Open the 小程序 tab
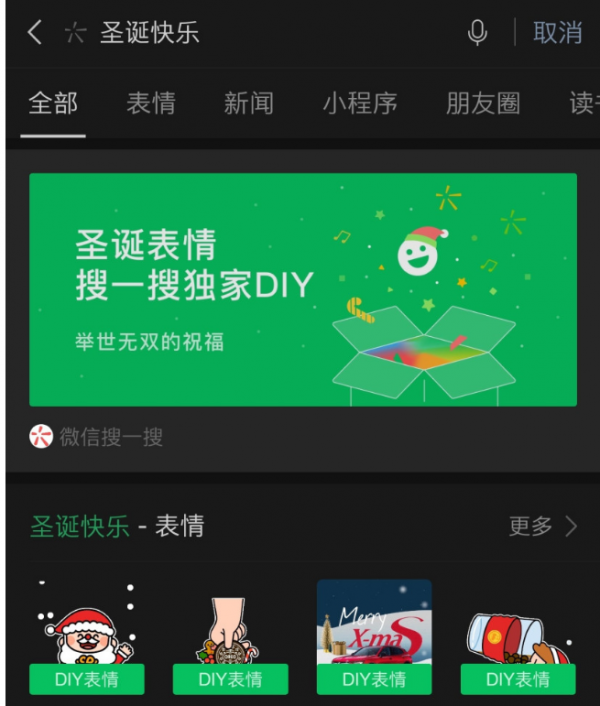 pyautogui.click(x=360, y=103)
